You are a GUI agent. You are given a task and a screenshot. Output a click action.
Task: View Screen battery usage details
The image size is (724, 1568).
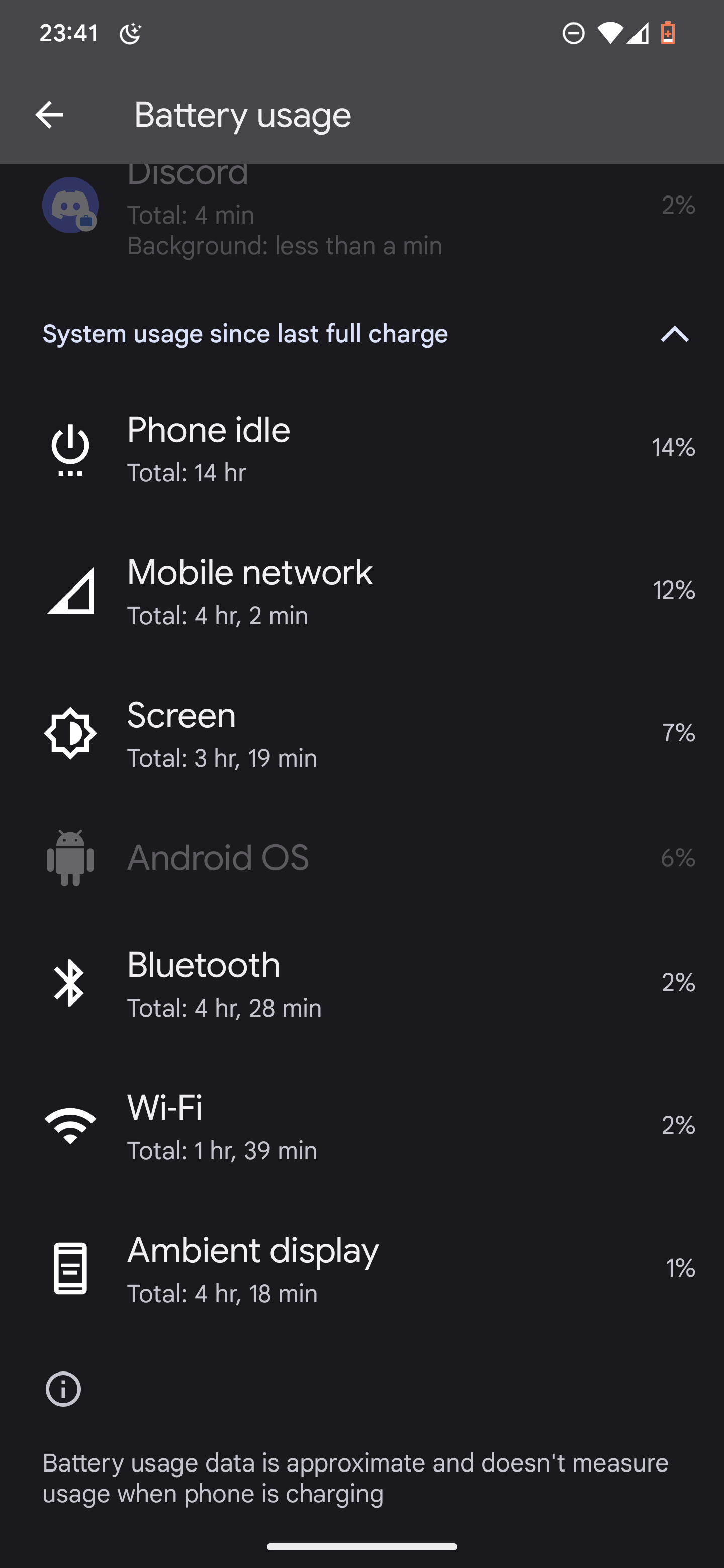click(x=361, y=733)
